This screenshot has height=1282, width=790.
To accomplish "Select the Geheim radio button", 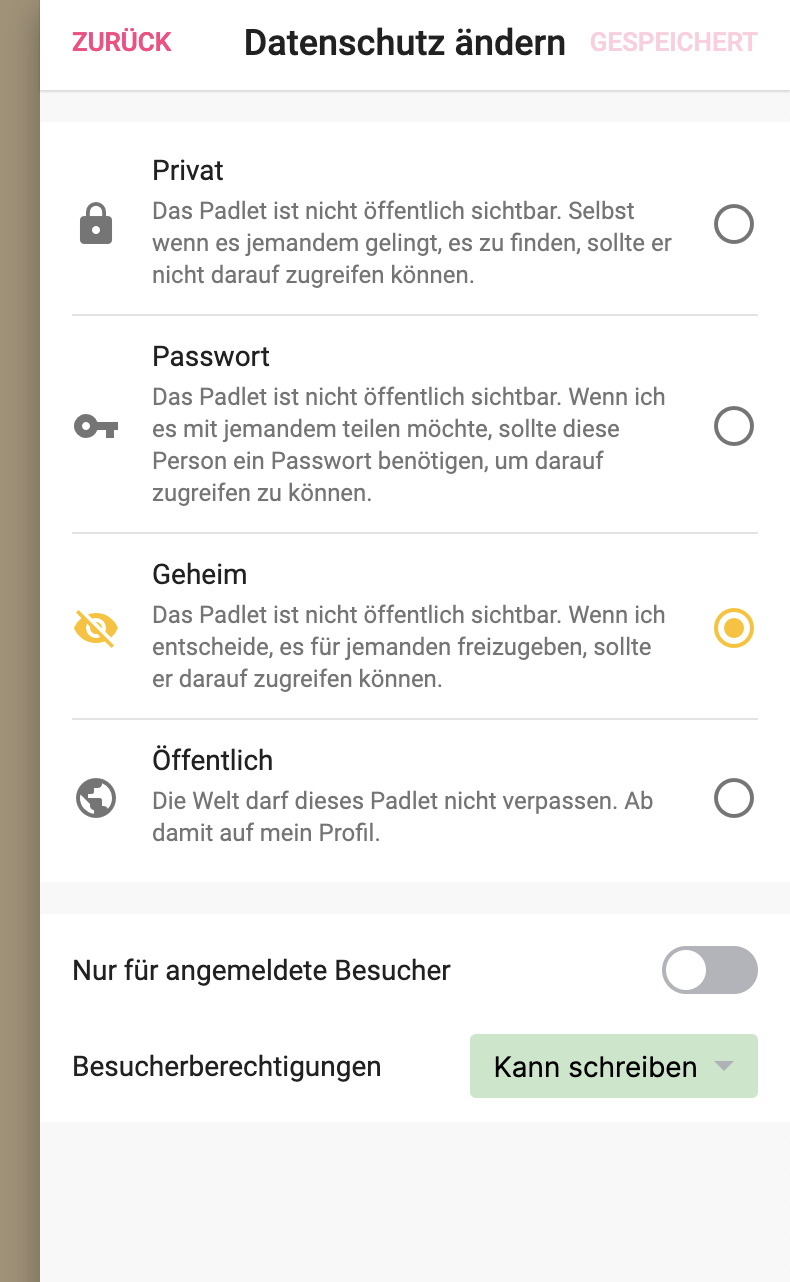I will coord(733,628).
